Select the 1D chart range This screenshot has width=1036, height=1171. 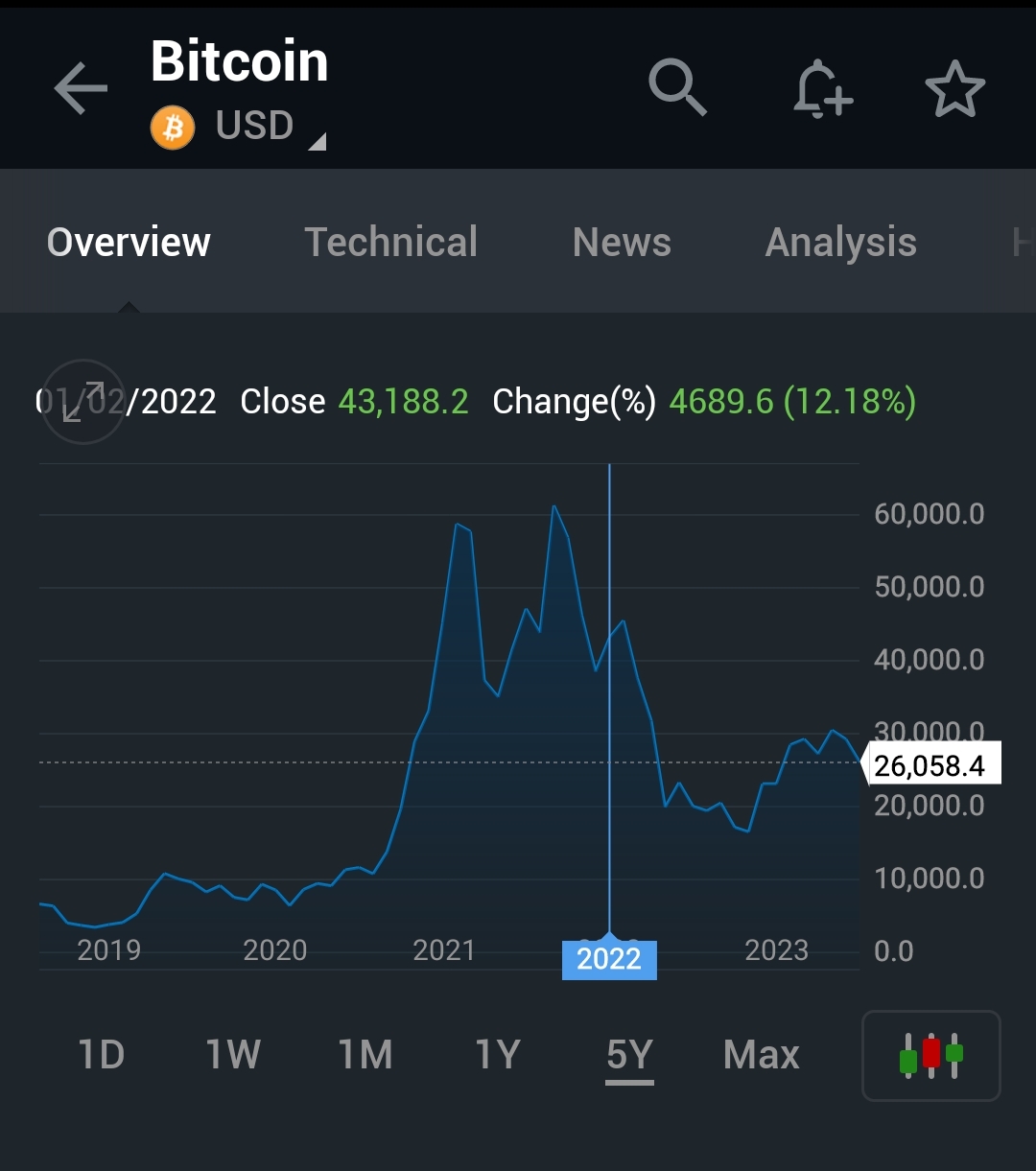point(101,1055)
